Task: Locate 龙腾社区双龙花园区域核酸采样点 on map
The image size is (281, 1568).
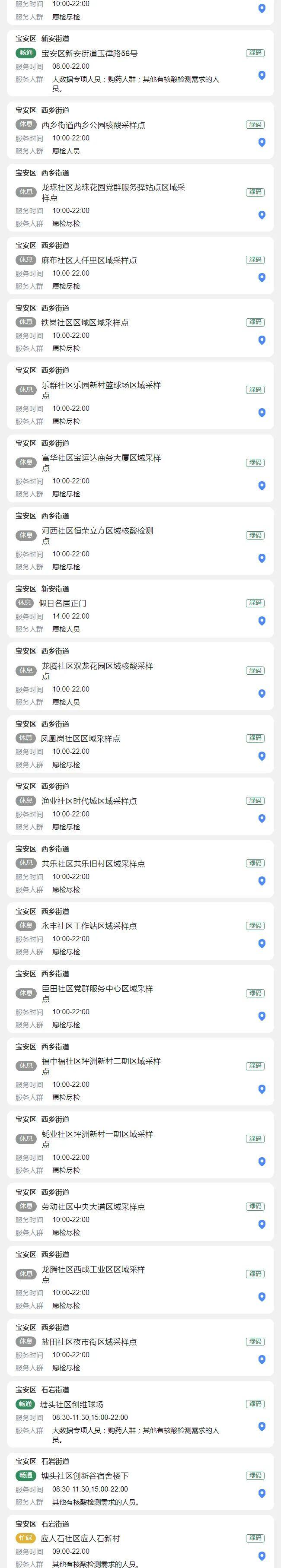Action: tap(262, 693)
